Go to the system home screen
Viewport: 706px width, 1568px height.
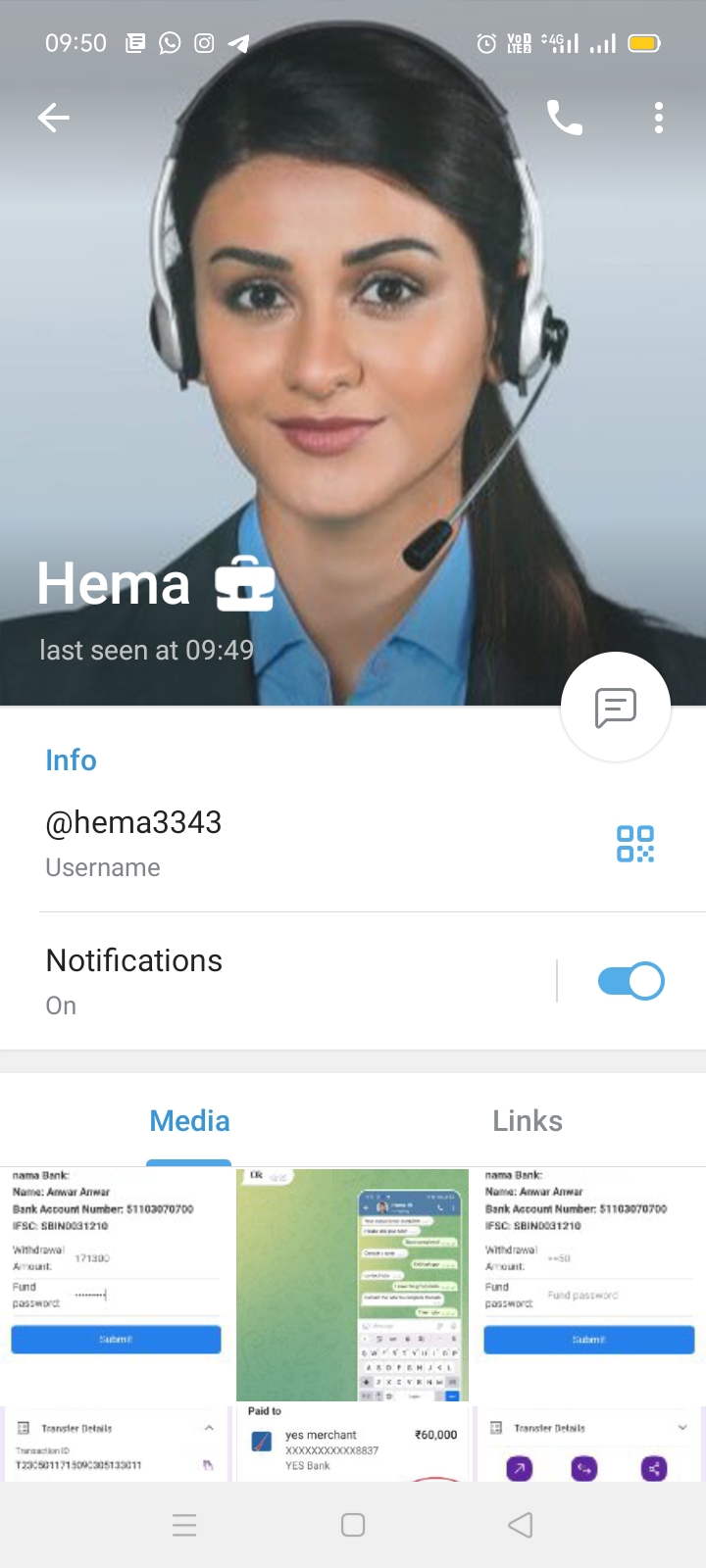(x=353, y=1525)
